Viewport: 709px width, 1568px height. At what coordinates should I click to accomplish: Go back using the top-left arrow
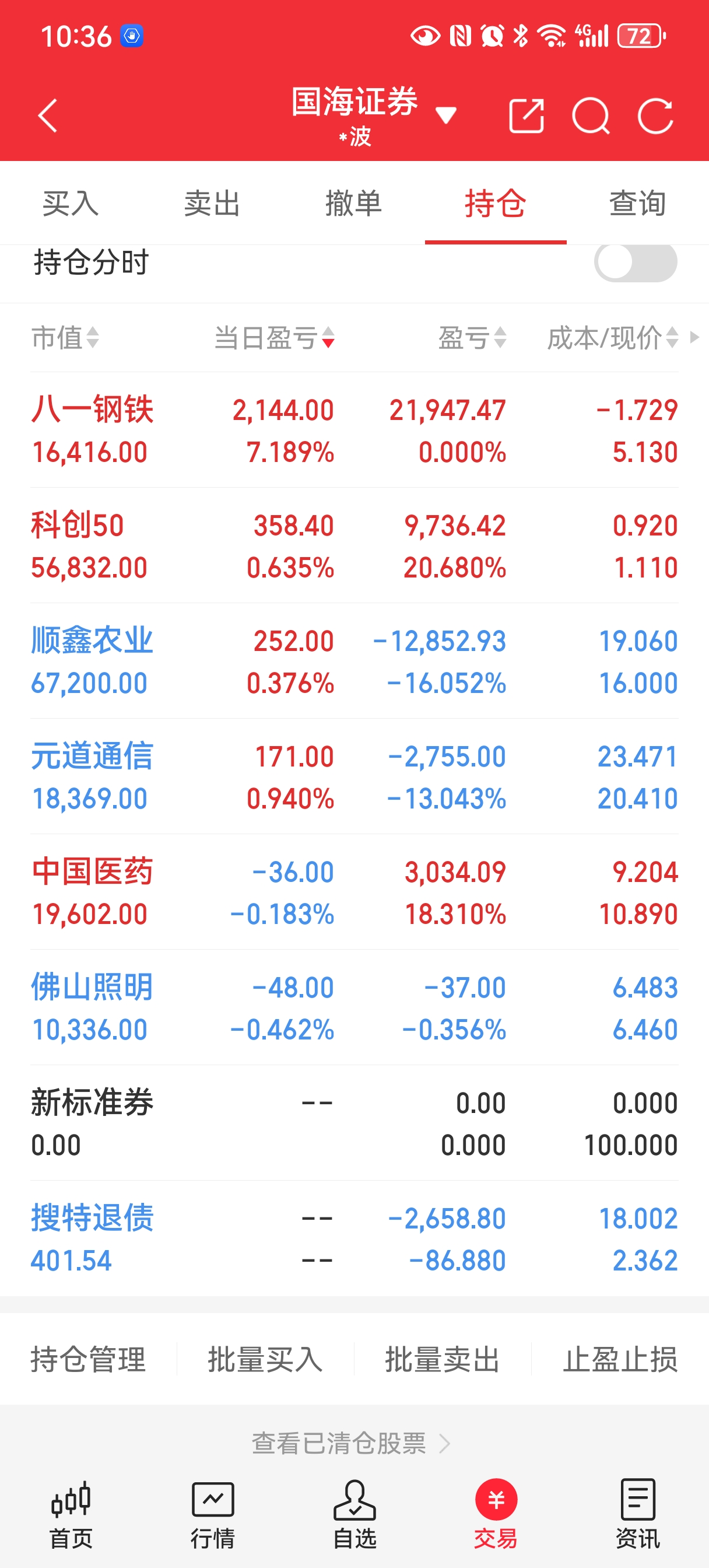[x=47, y=116]
